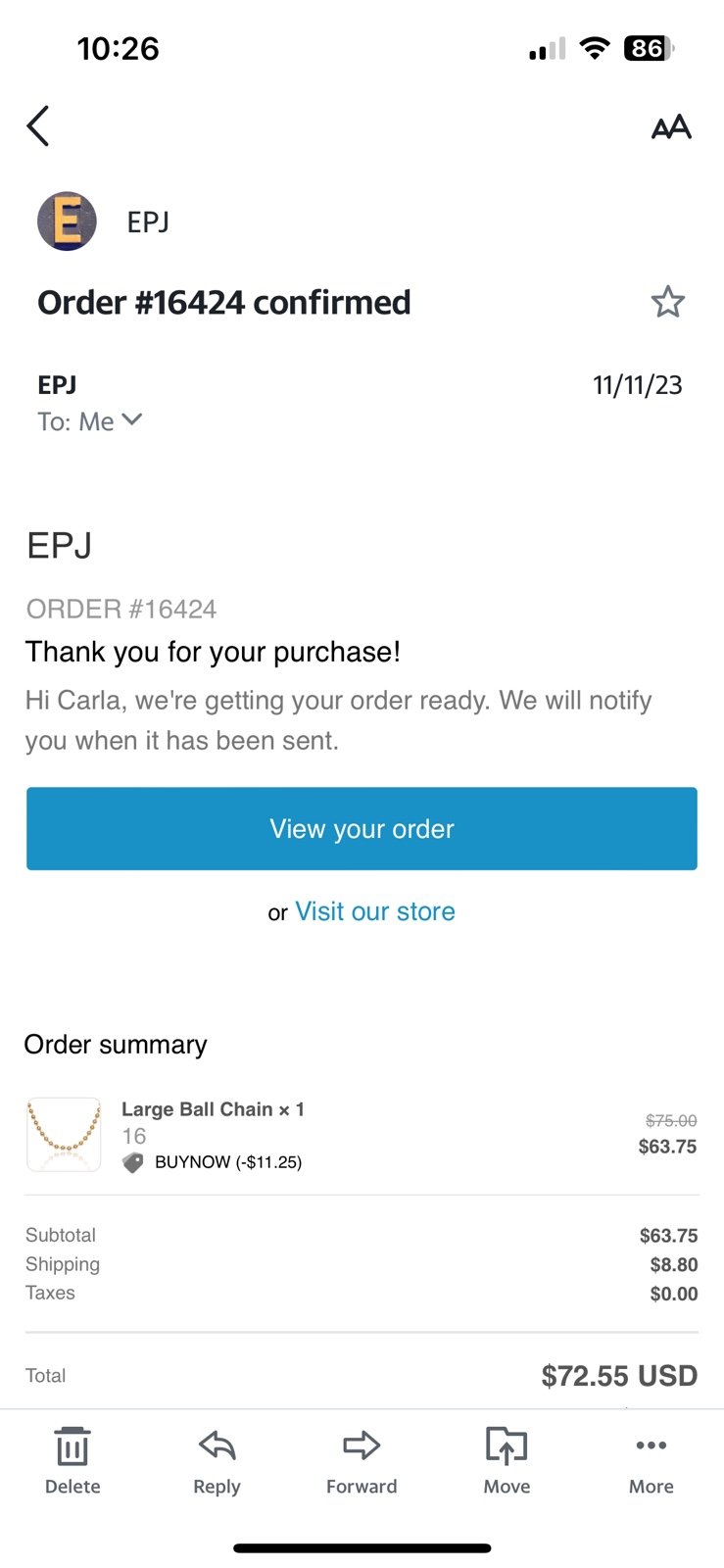The image size is (724, 1568).
Task: Tap the View your order button
Action: [362, 828]
